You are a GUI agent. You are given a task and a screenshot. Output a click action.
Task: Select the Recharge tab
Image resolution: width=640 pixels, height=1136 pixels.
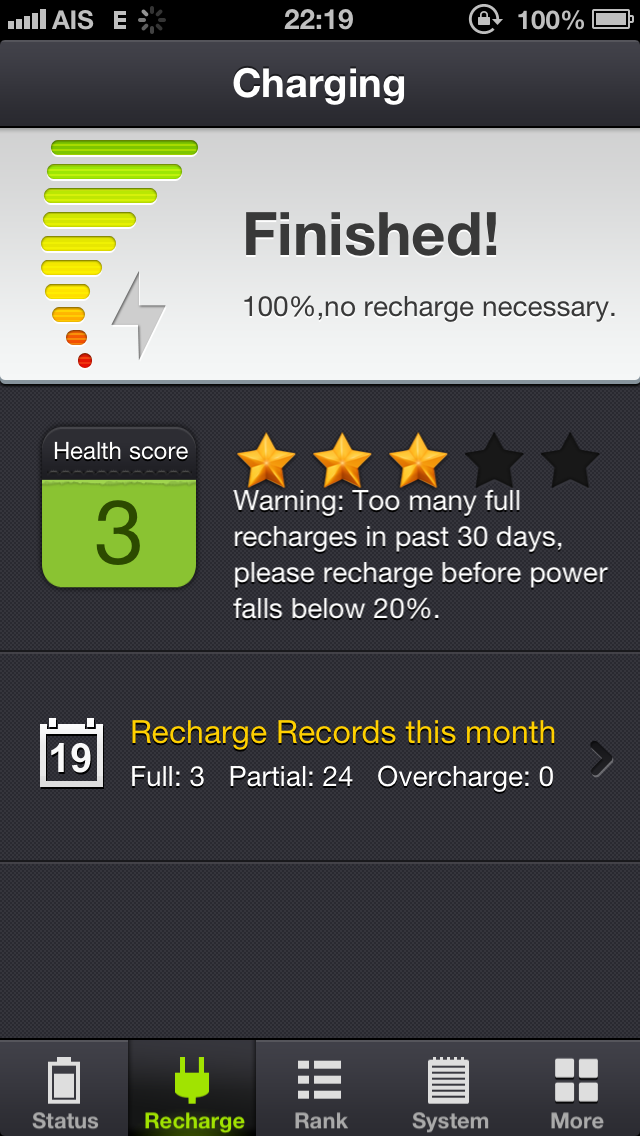(193, 1090)
